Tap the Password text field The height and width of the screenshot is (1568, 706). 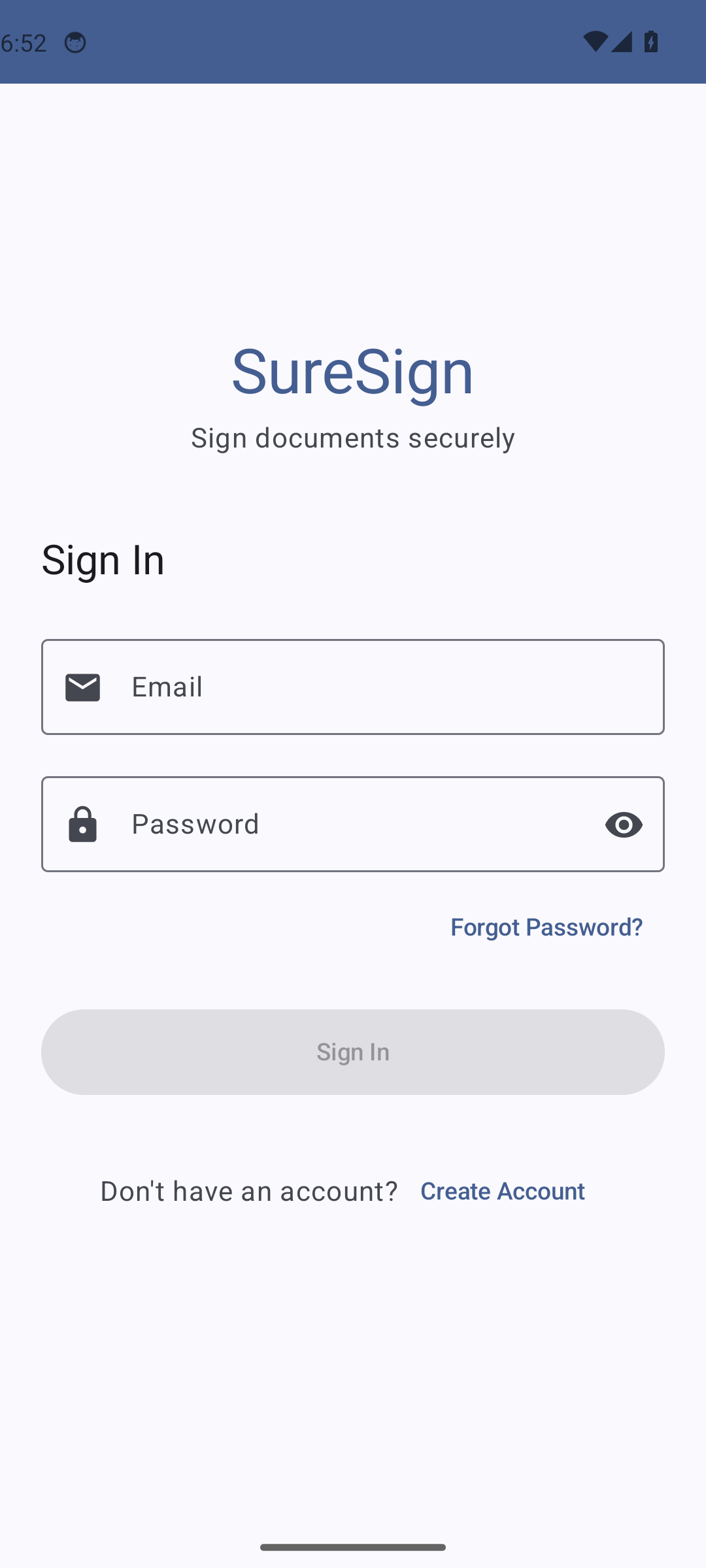353,824
